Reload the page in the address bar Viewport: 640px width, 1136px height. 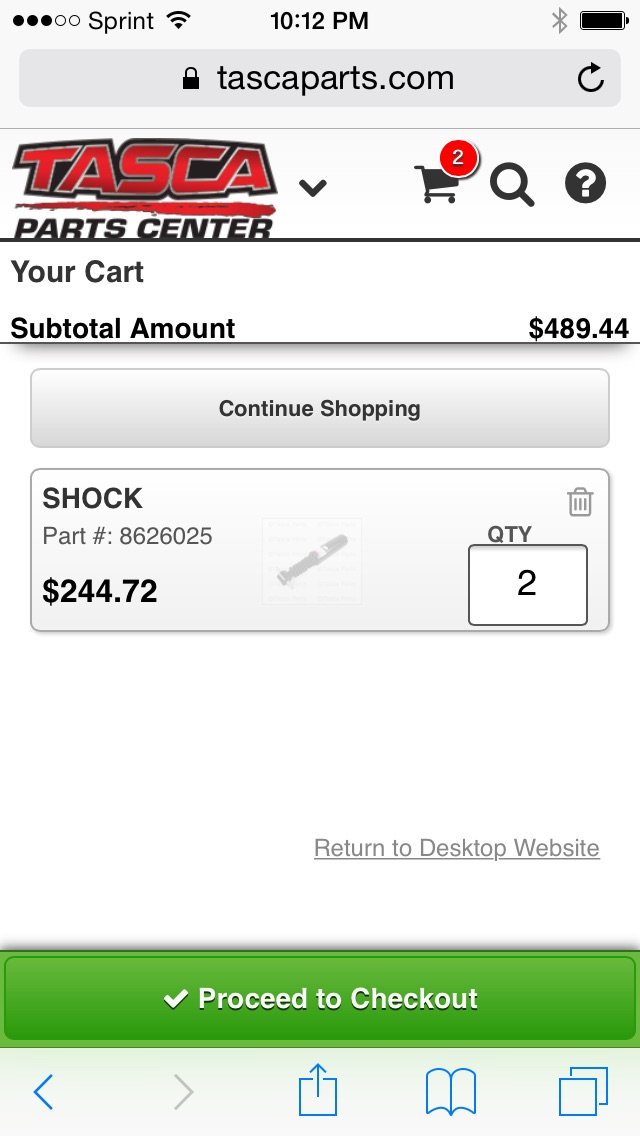[591, 79]
